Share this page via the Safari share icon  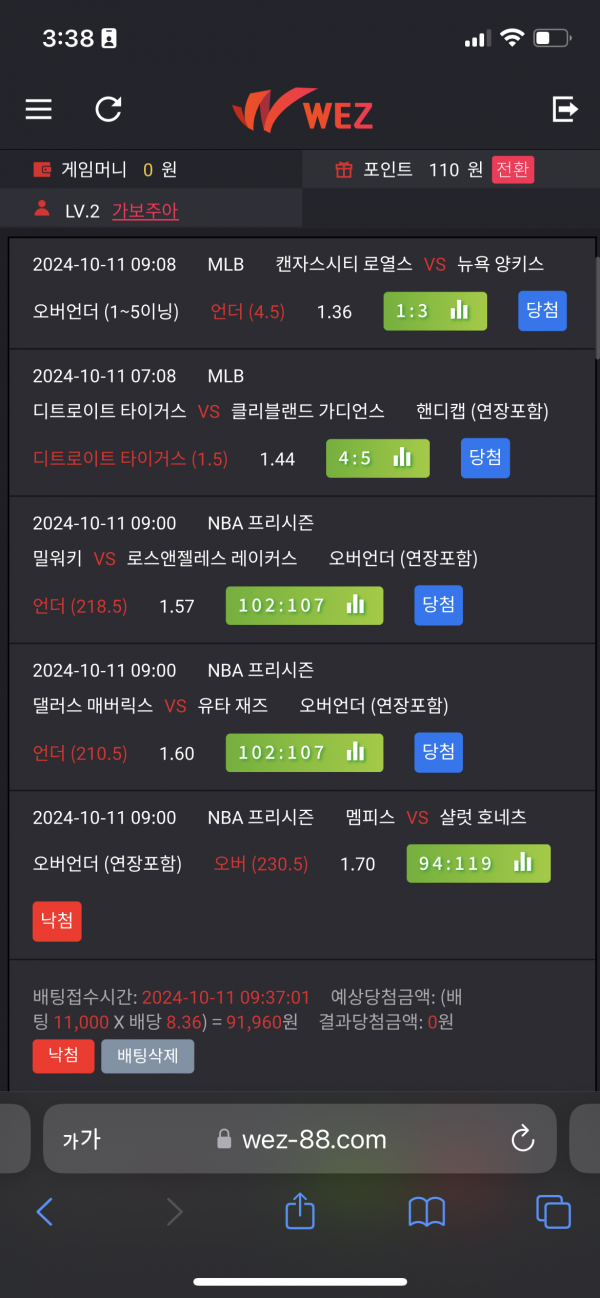[300, 1211]
